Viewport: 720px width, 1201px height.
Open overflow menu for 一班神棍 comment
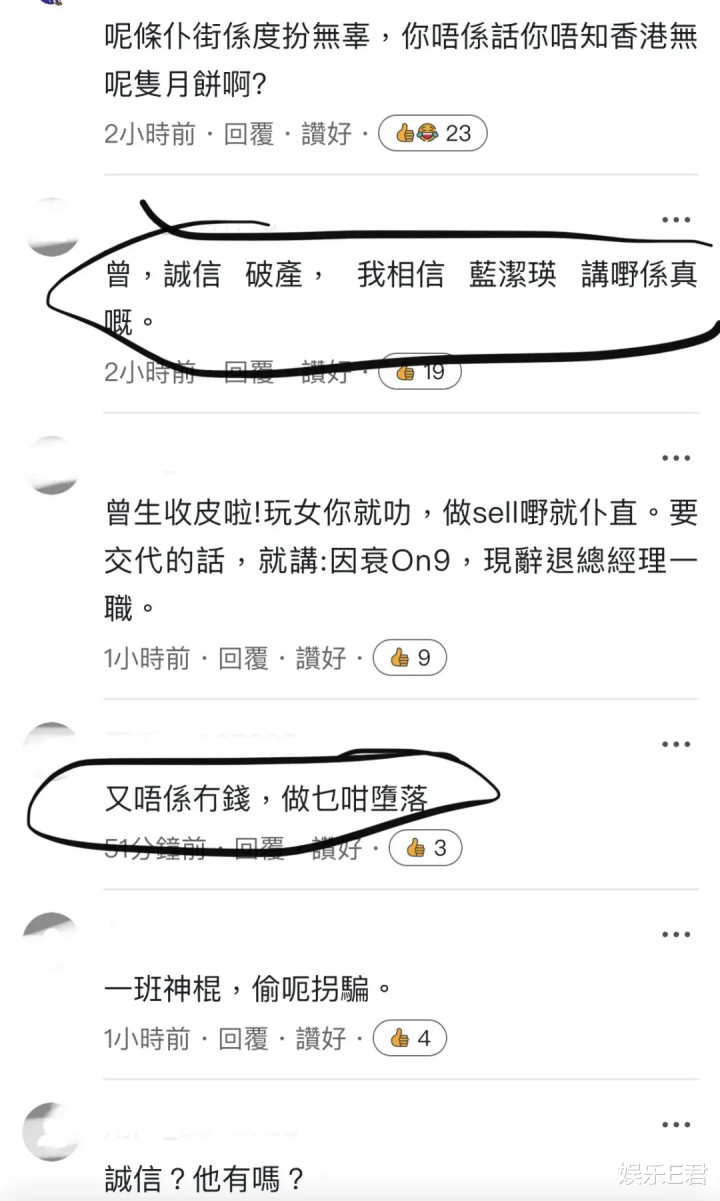point(676,934)
